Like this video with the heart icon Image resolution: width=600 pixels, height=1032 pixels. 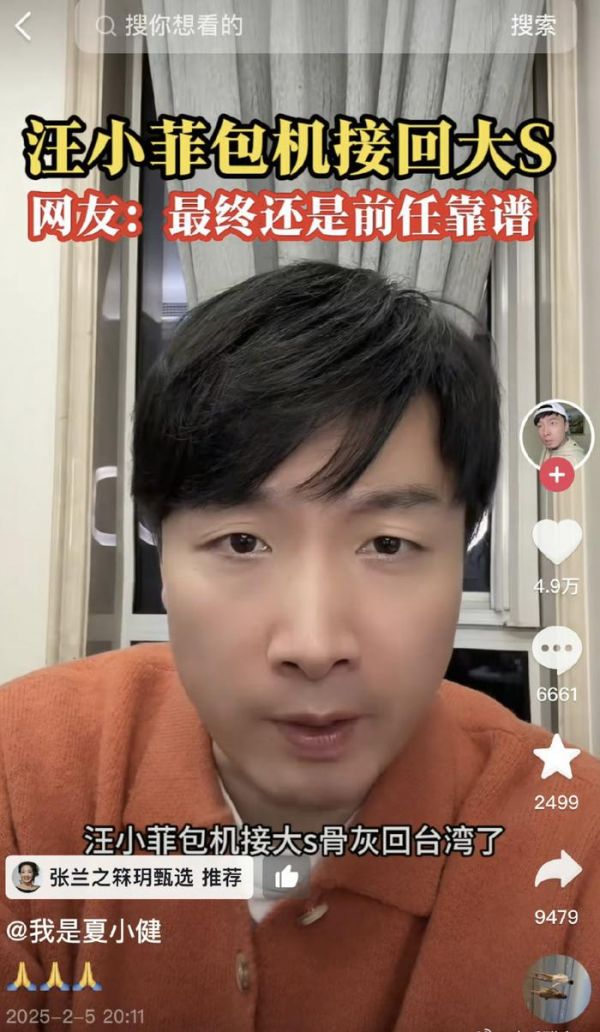point(557,542)
